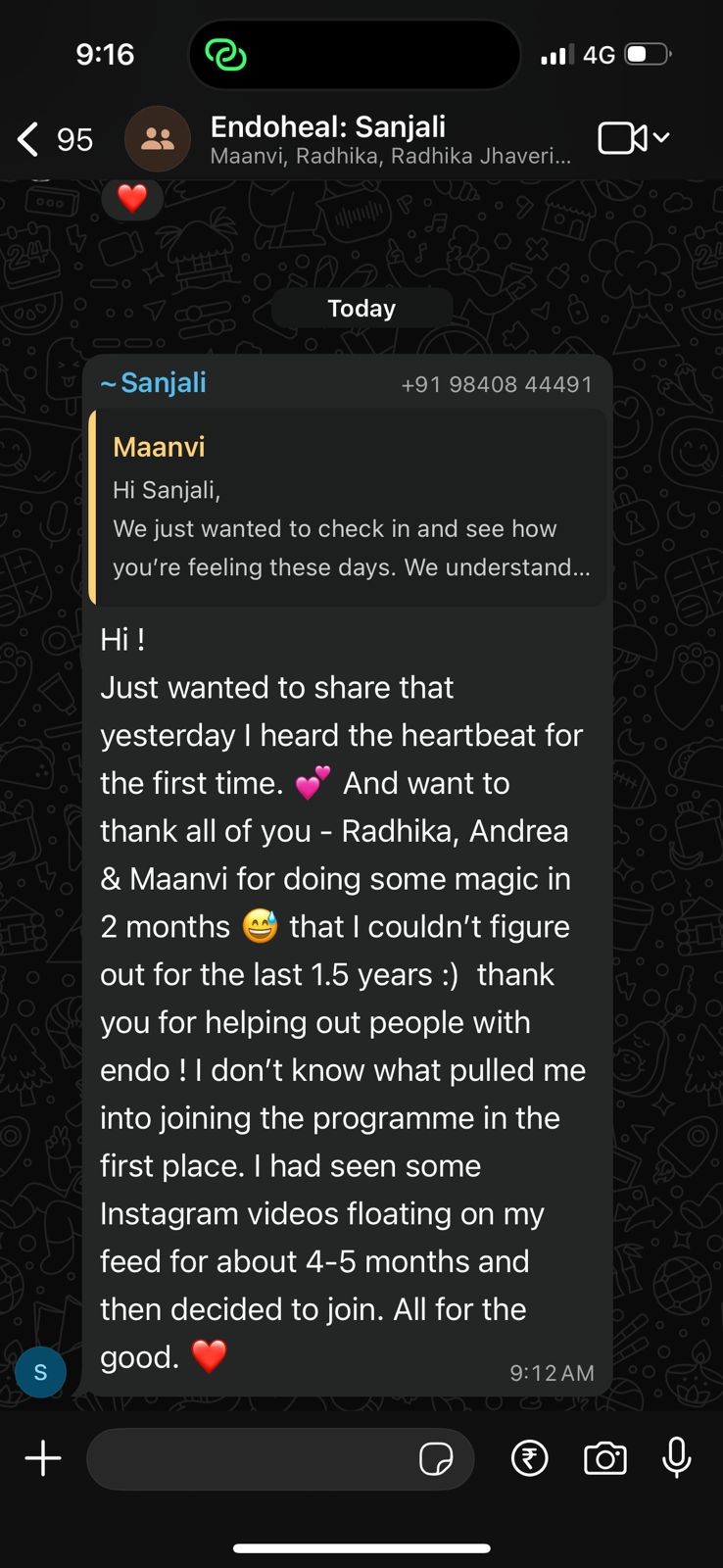This screenshot has height=1568, width=723.
Task: Open the sticker picker
Action: pyautogui.click(x=436, y=1458)
